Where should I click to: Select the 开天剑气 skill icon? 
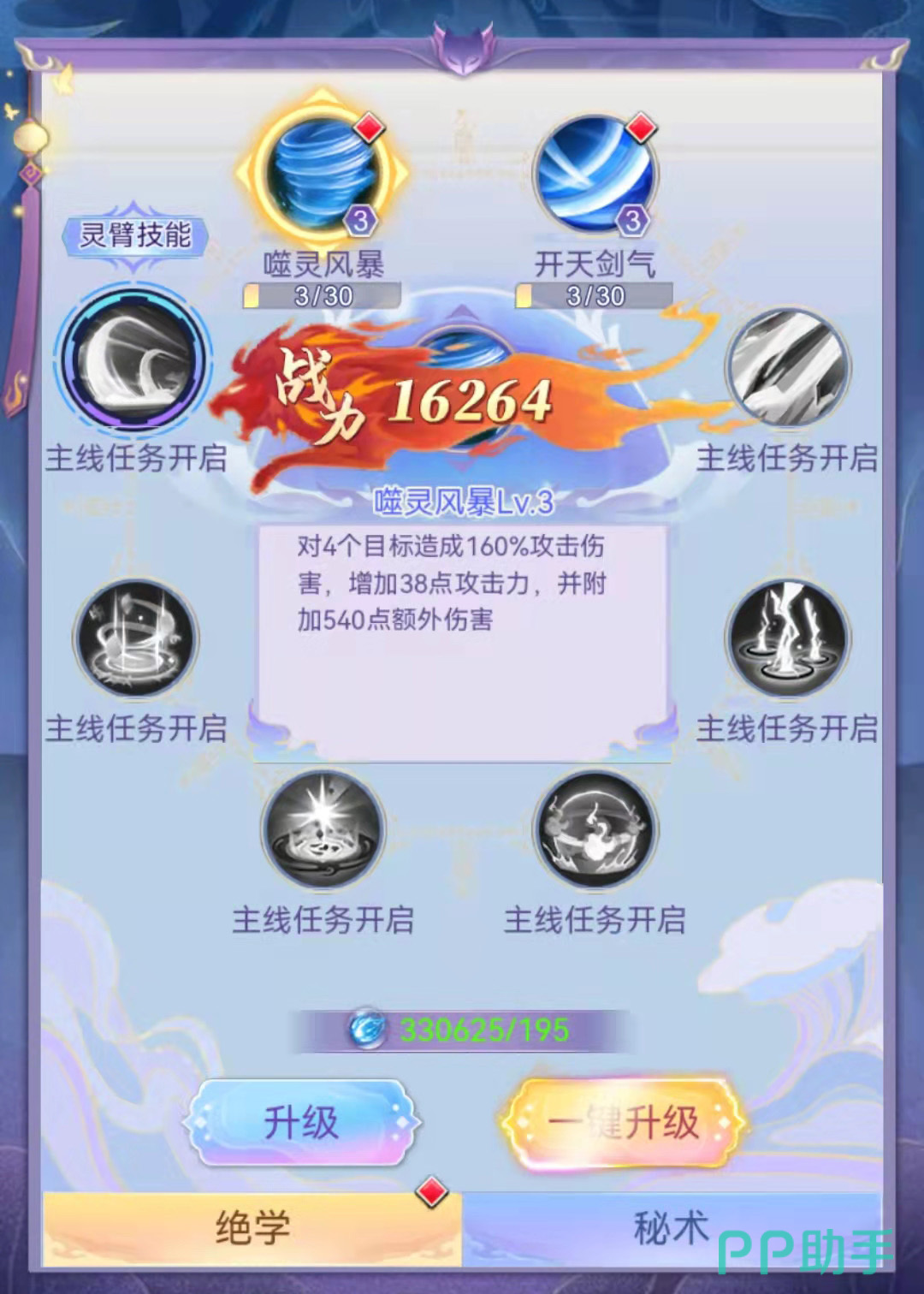coord(594,174)
